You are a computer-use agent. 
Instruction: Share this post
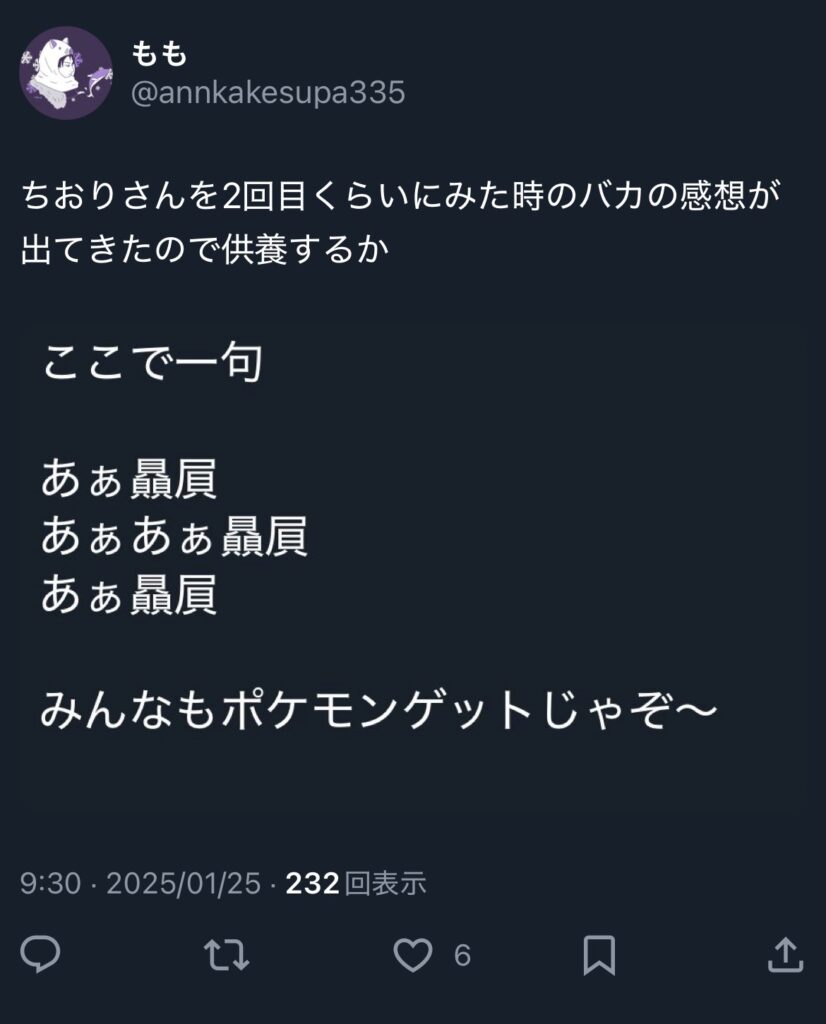[785, 954]
